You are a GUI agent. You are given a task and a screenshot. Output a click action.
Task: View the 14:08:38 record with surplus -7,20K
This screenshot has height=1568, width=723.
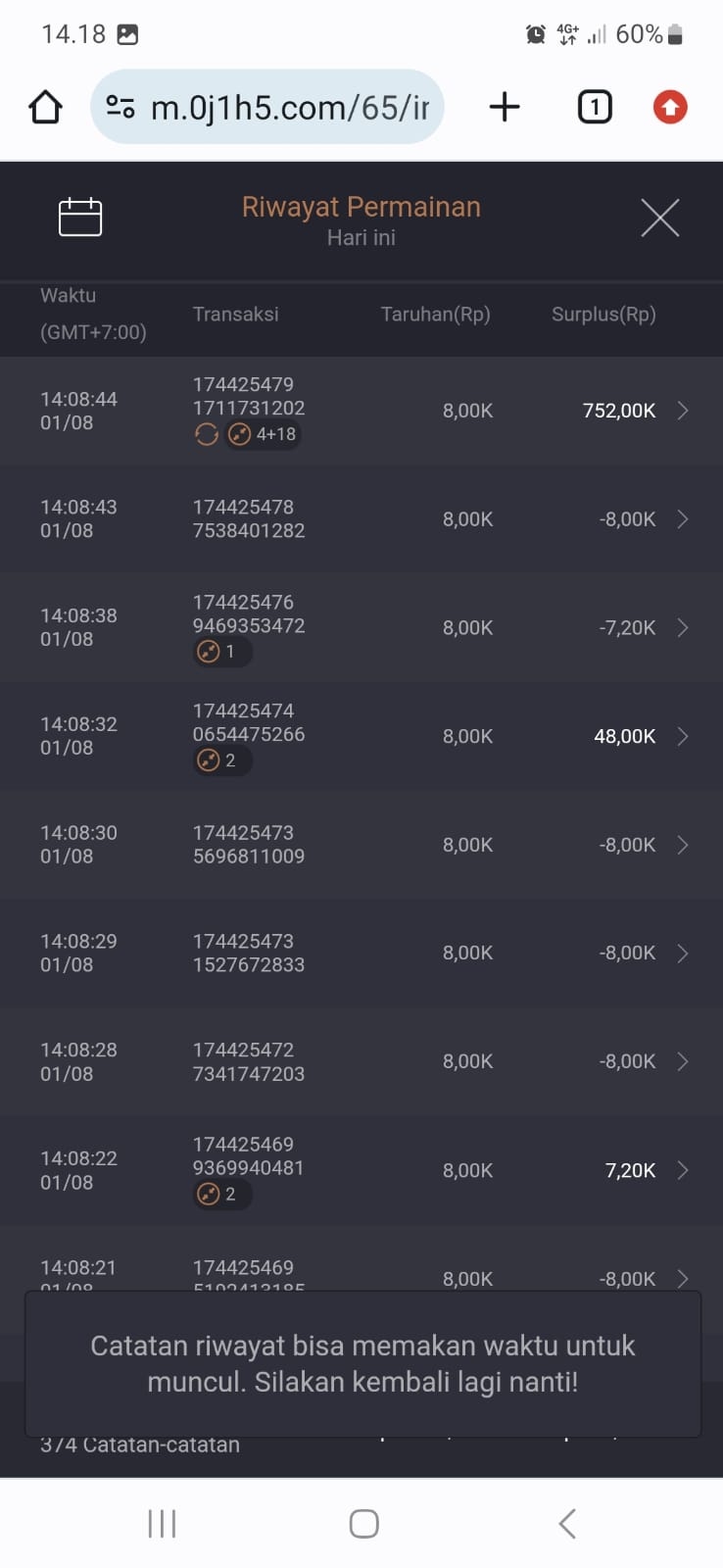click(x=683, y=628)
